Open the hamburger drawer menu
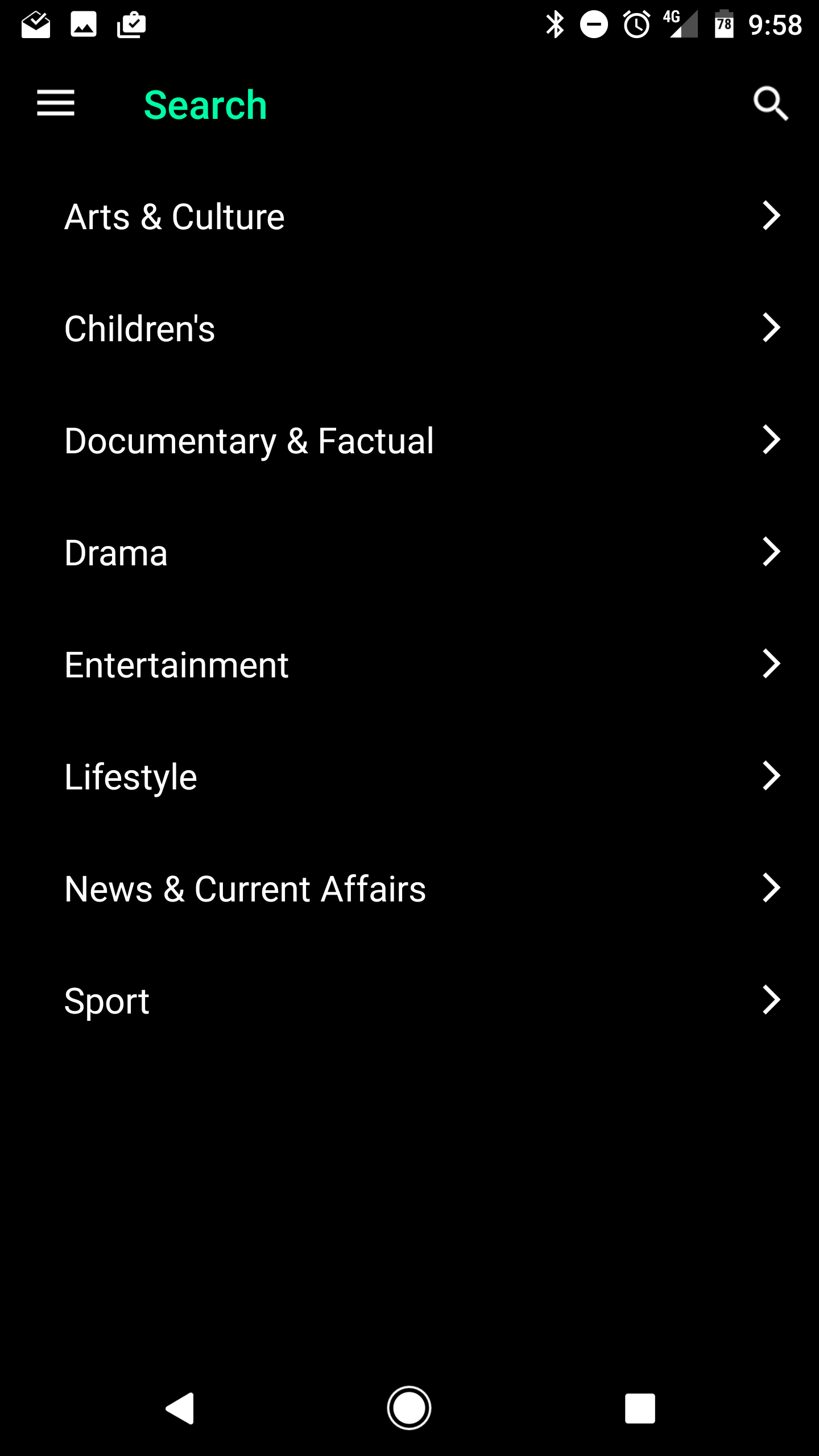Image resolution: width=819 pixels, height=1456 pixels. point(56,104)
